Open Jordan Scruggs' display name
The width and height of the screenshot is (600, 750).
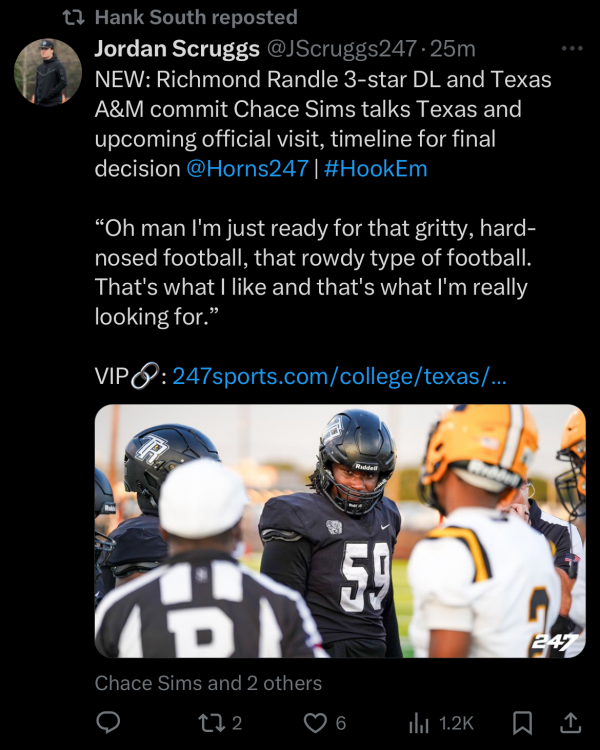(x=169, y=48)
